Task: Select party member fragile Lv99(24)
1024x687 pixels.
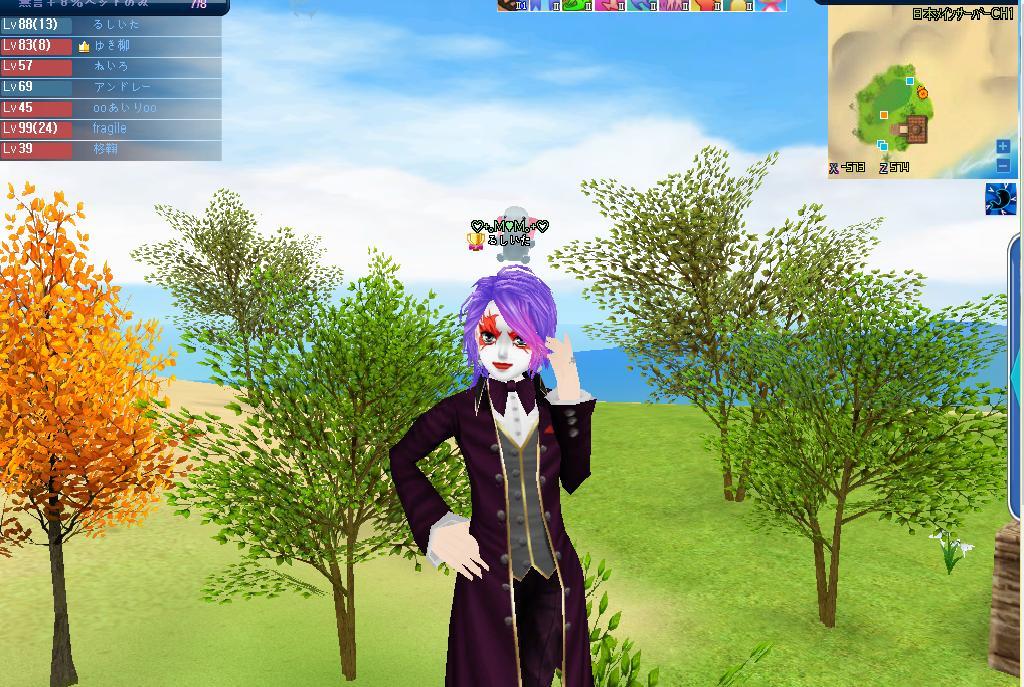Action: tap(110, 128)
